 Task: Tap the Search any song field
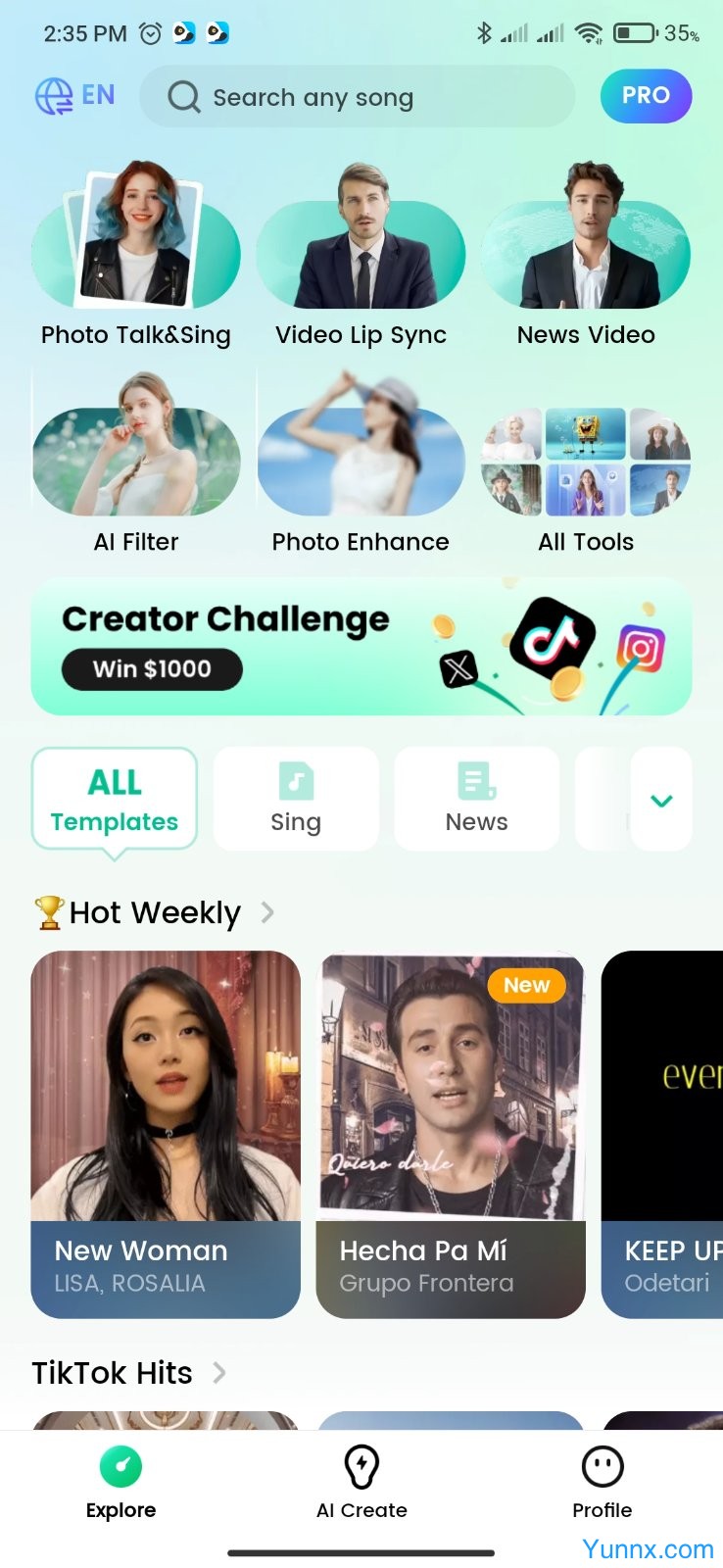click(357, 97)
